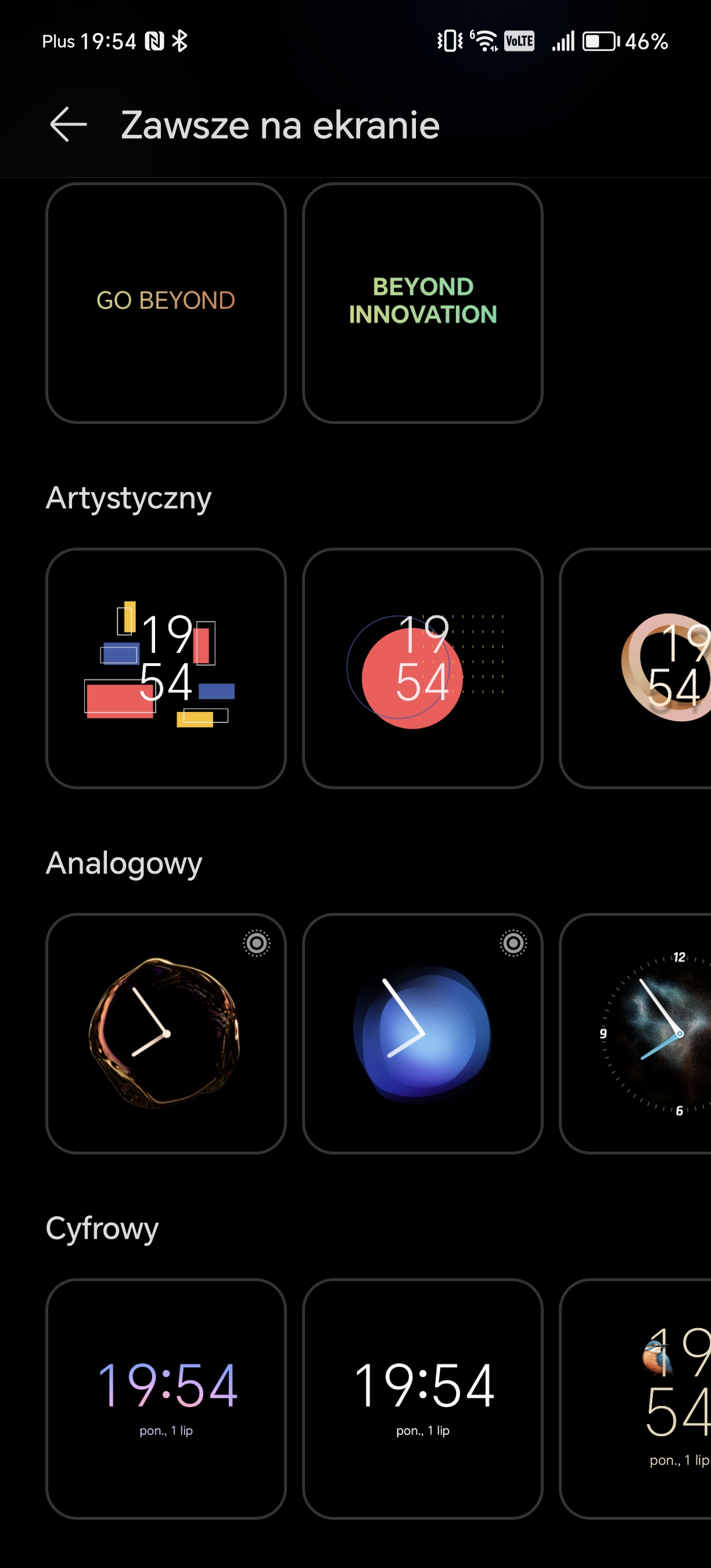Select the GO BEYOND text style
The width and height of the screenshot is (711, 1568).
coord(166,303)
